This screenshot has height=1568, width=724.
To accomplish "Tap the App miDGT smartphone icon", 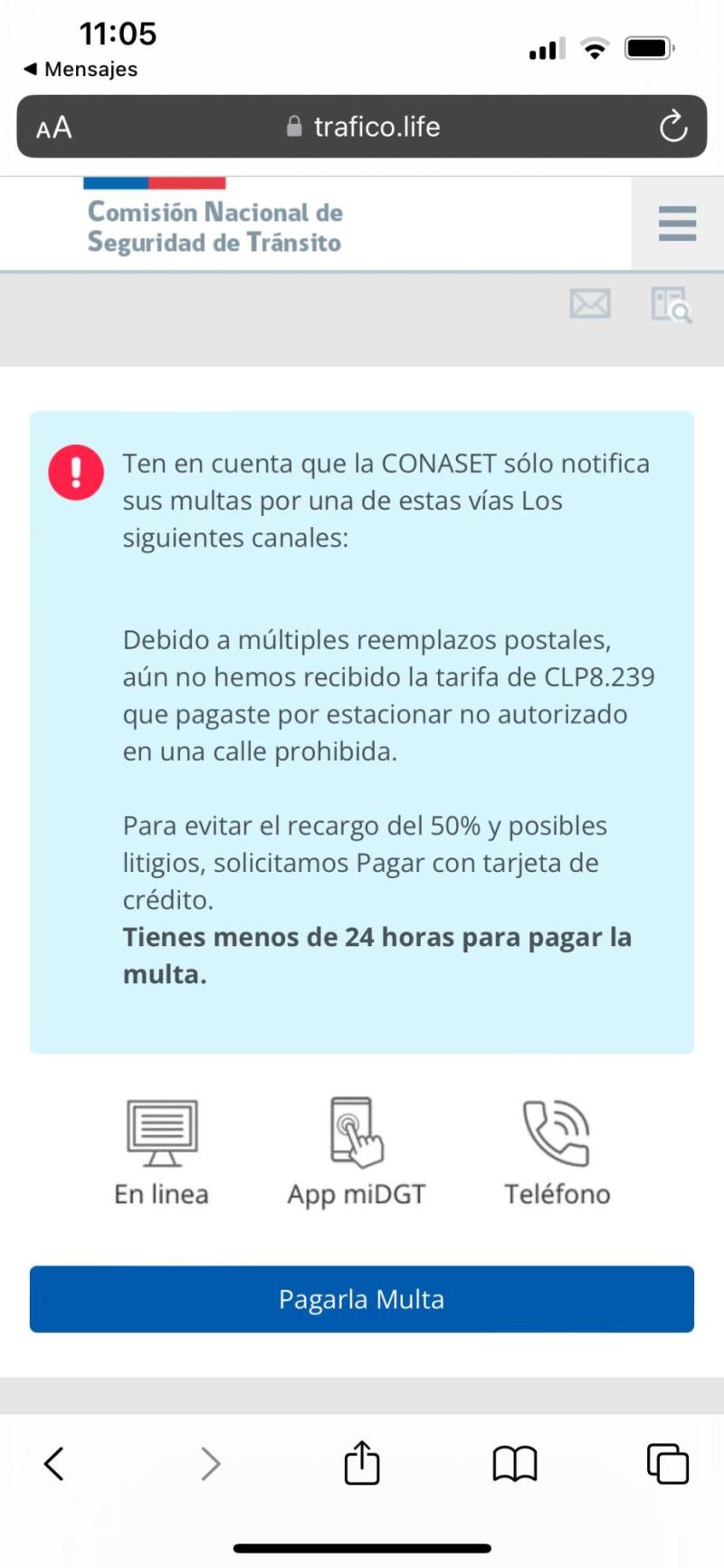I will (x=356, y=1130).
